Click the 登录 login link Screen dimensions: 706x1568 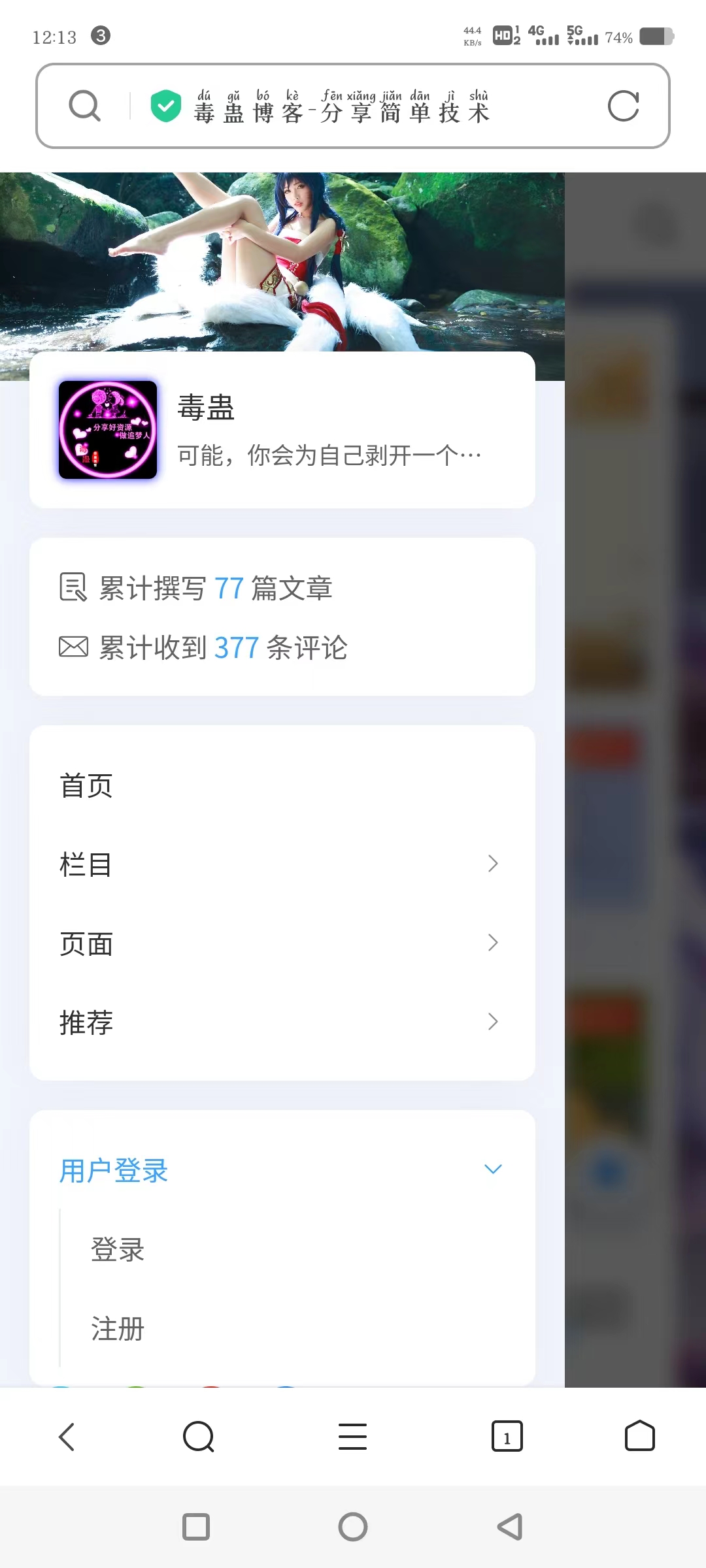[119, 1250]
